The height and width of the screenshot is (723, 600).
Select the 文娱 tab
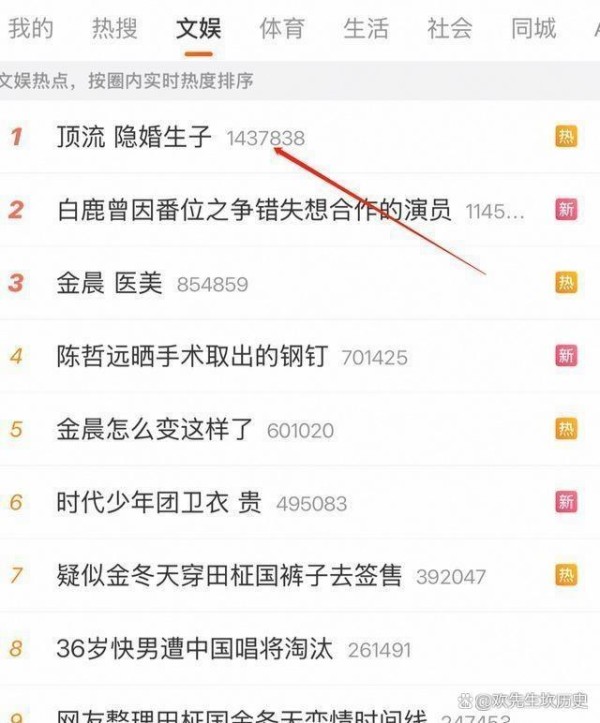(x=198, y=29)
